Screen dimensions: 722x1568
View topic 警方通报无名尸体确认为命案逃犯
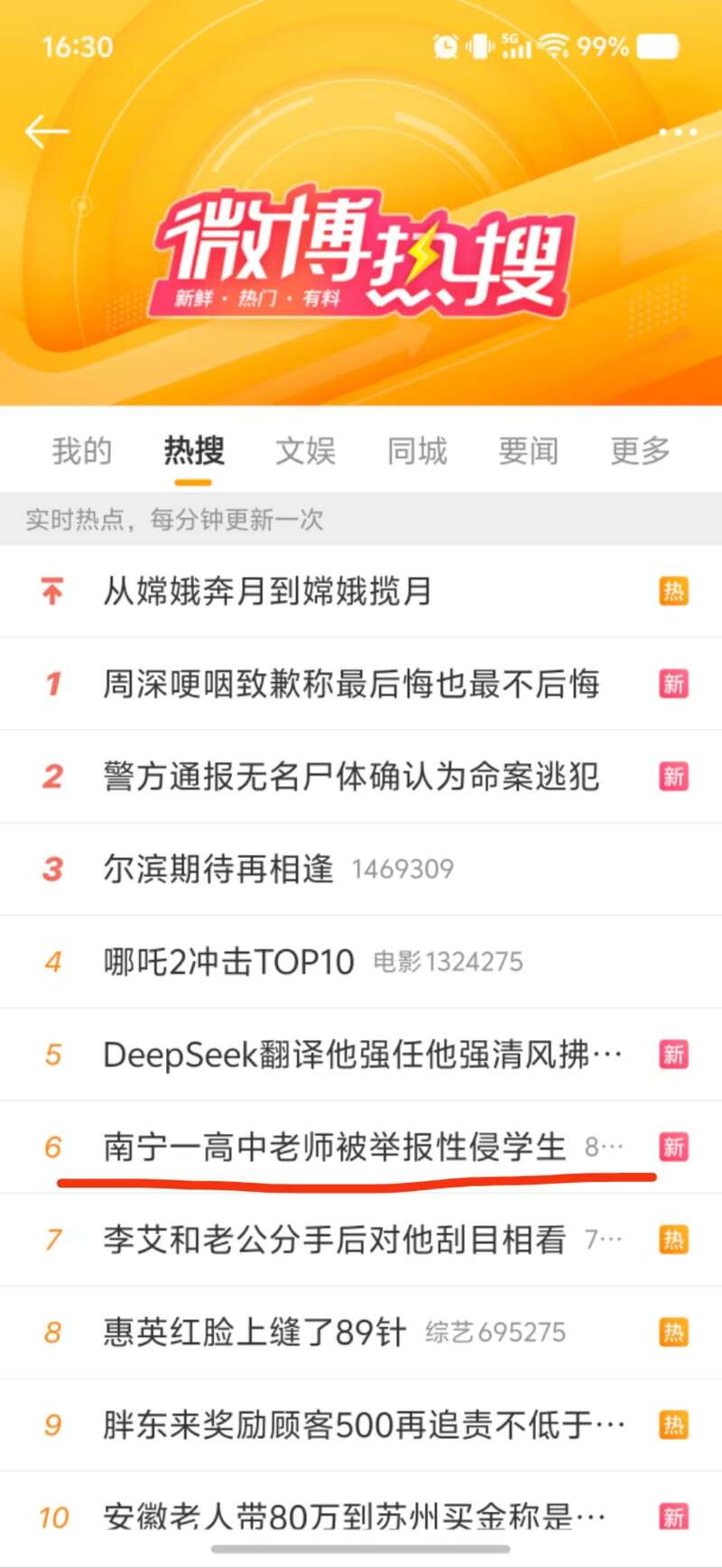point(351,777)
